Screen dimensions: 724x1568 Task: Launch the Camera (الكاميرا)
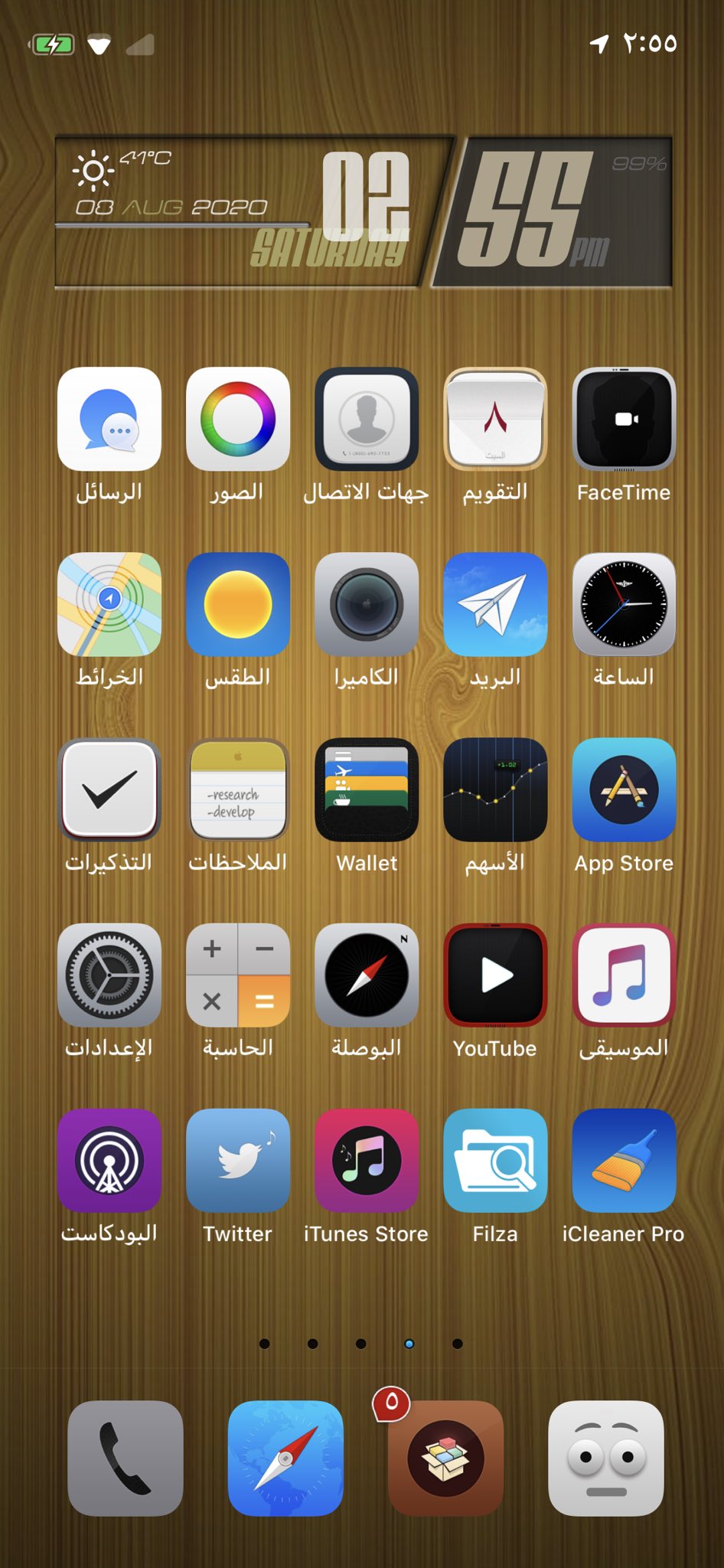[367, 604]
